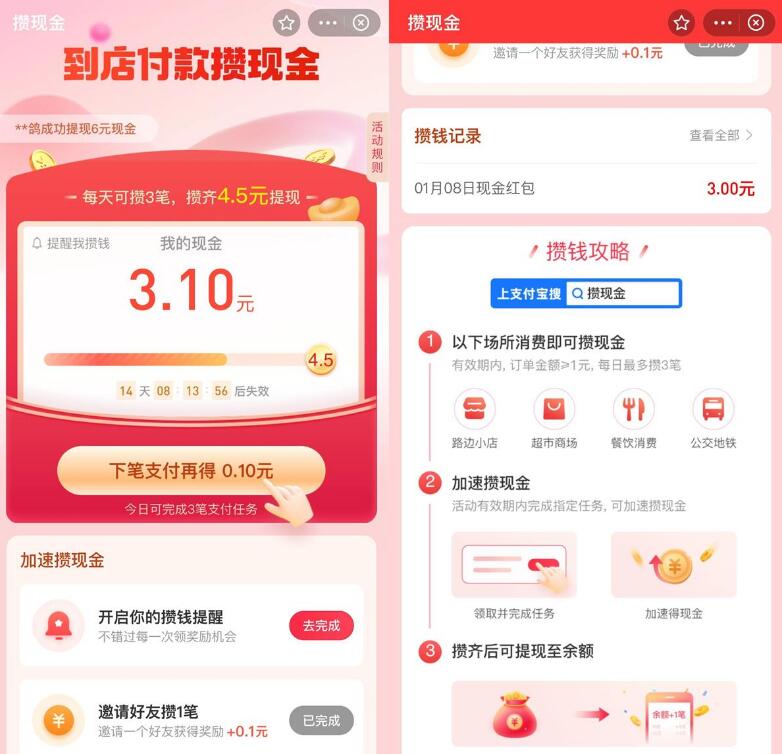Tap 下笔支付再得 0.10元 button

[x=191, y=470]
